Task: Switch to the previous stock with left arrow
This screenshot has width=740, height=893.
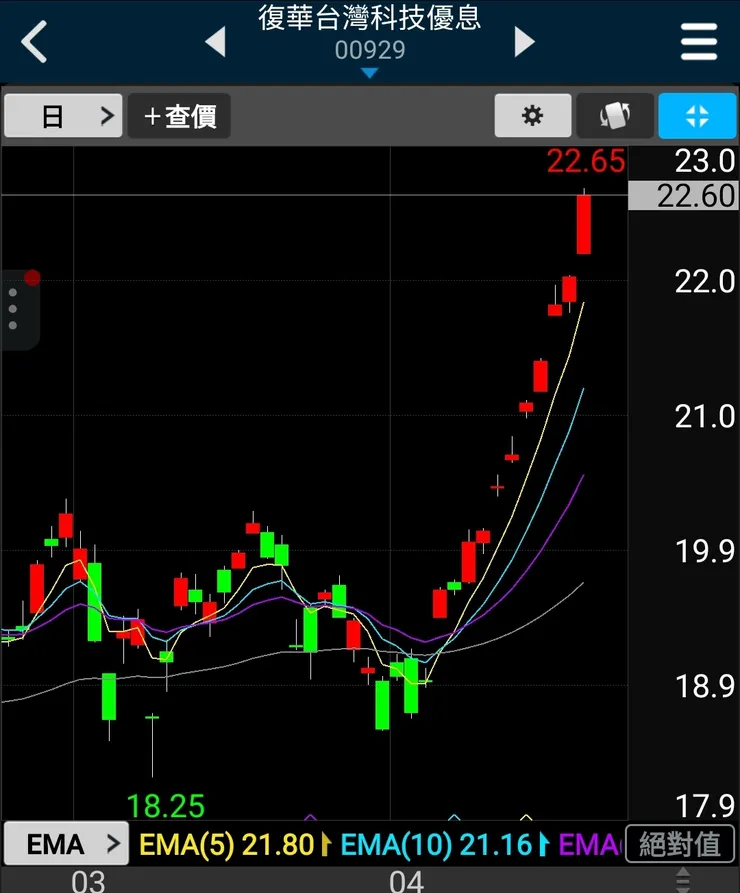Action: tap(215, 42)
